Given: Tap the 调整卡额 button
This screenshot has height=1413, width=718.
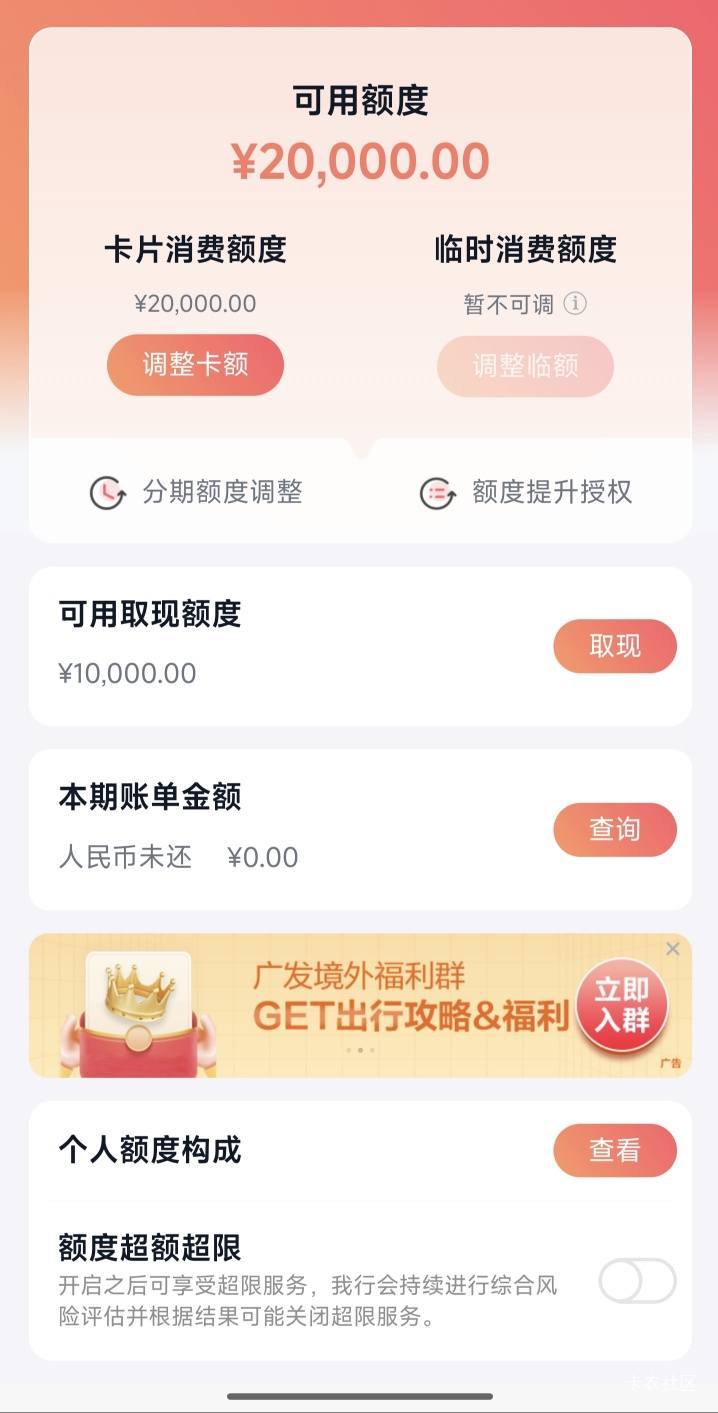Looking at the screenshot, I should 195,365.
